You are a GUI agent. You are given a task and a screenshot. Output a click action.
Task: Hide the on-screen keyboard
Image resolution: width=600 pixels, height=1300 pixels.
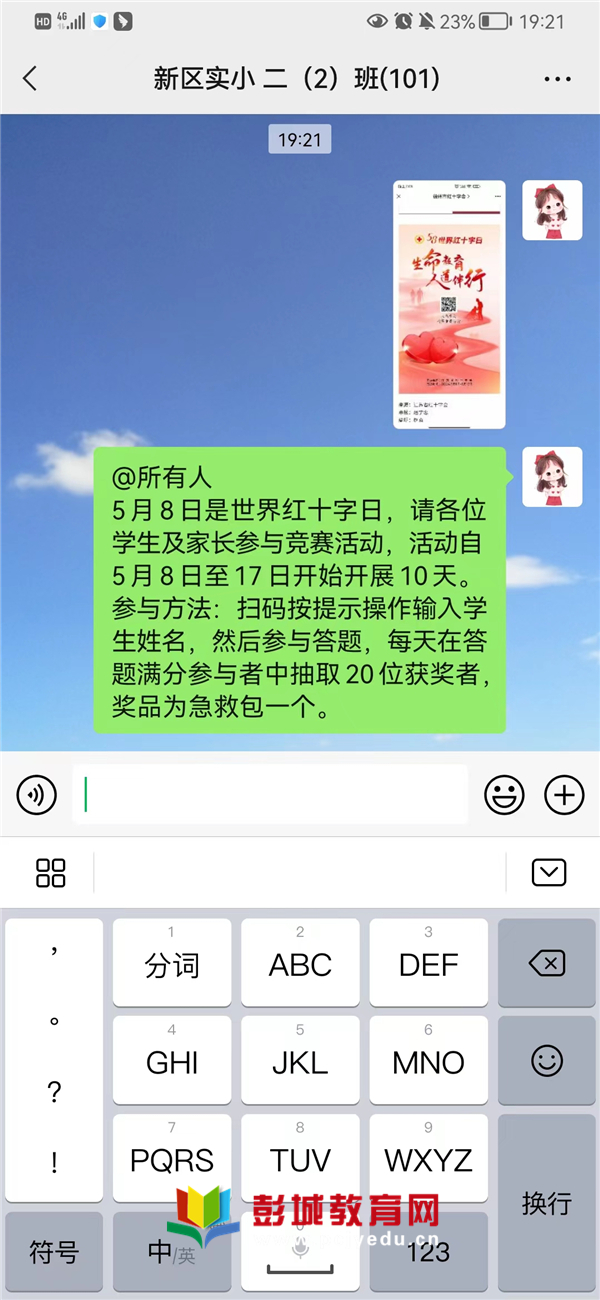549,872
